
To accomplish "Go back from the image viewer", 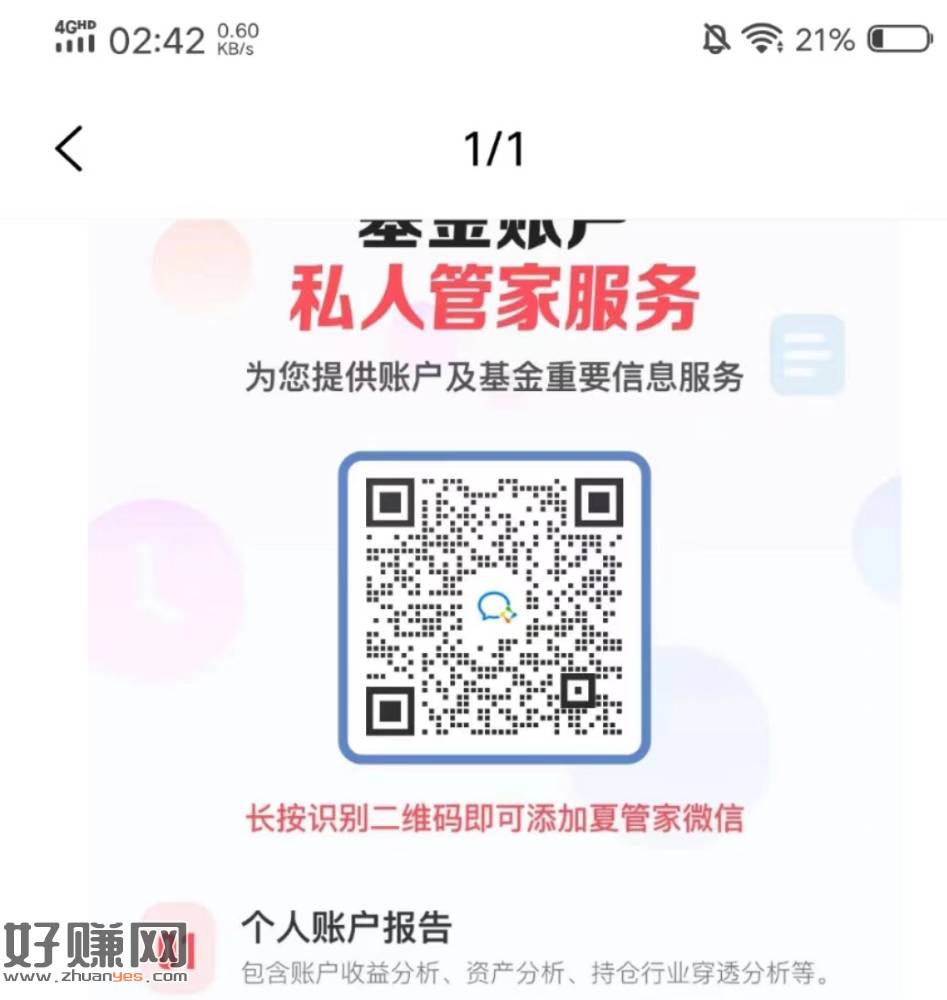I will click(x=69, y=149).
